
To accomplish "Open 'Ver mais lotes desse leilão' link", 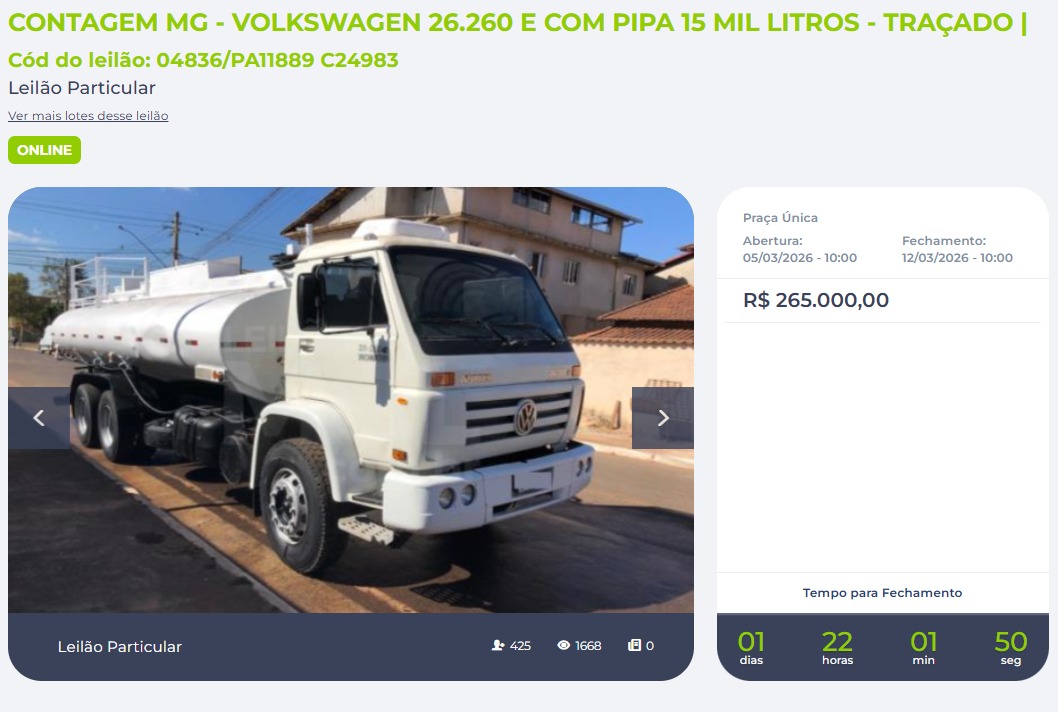I will [88, 116].
